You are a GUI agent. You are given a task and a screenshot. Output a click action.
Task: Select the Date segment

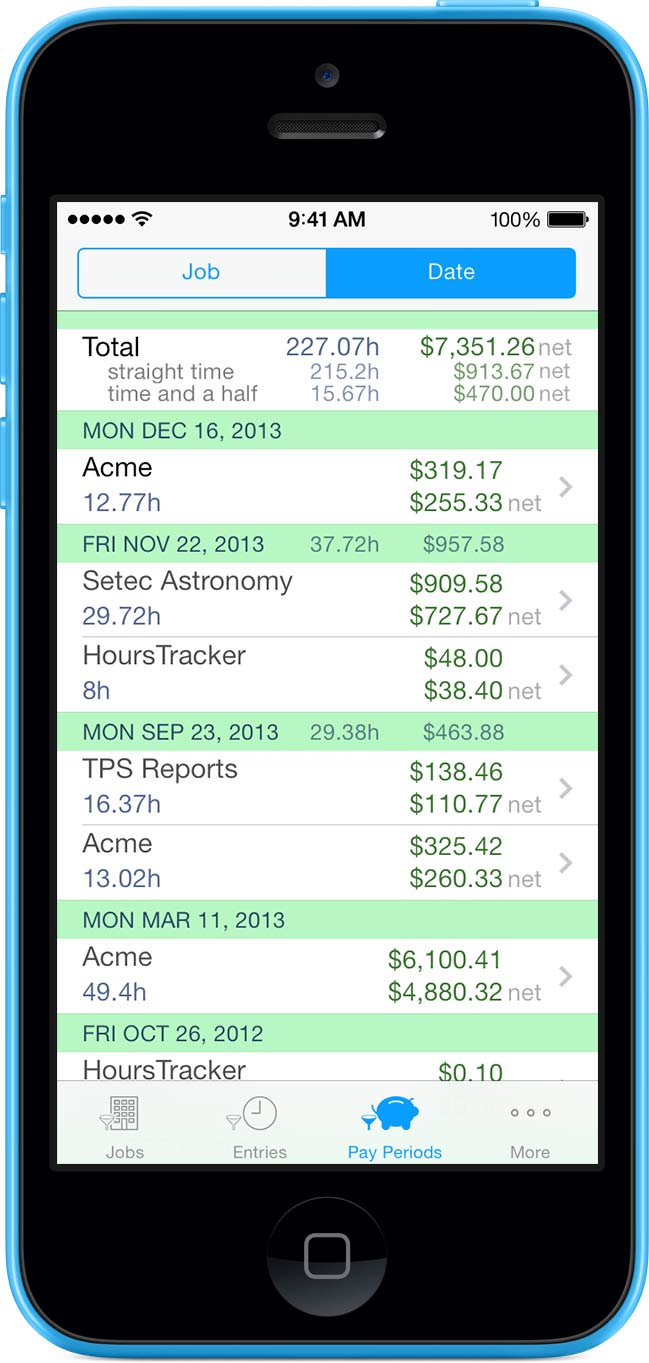point(451,273)
